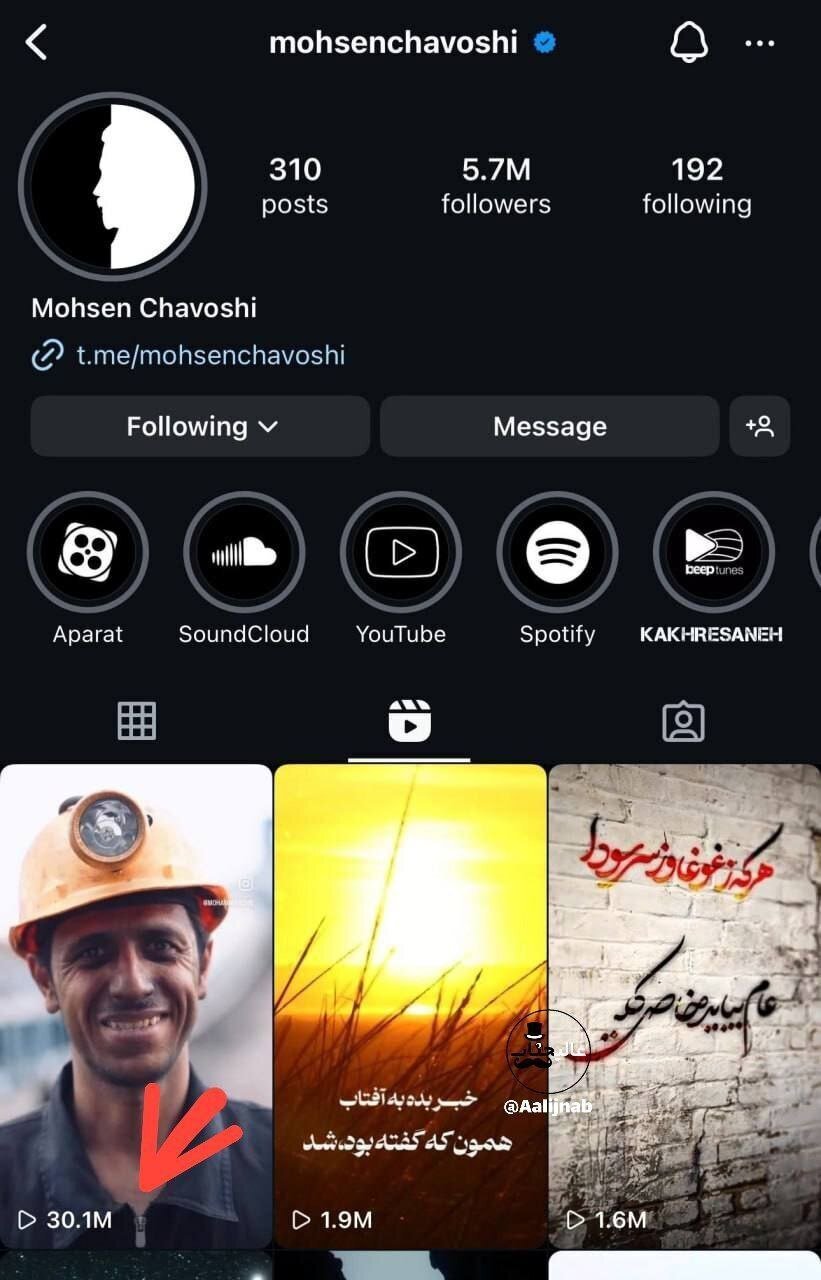Image resolution: width=821 pixels, height=1280 pixels.
Task: Open the suggested accounts add-person icon
Action: pos(760,426)
